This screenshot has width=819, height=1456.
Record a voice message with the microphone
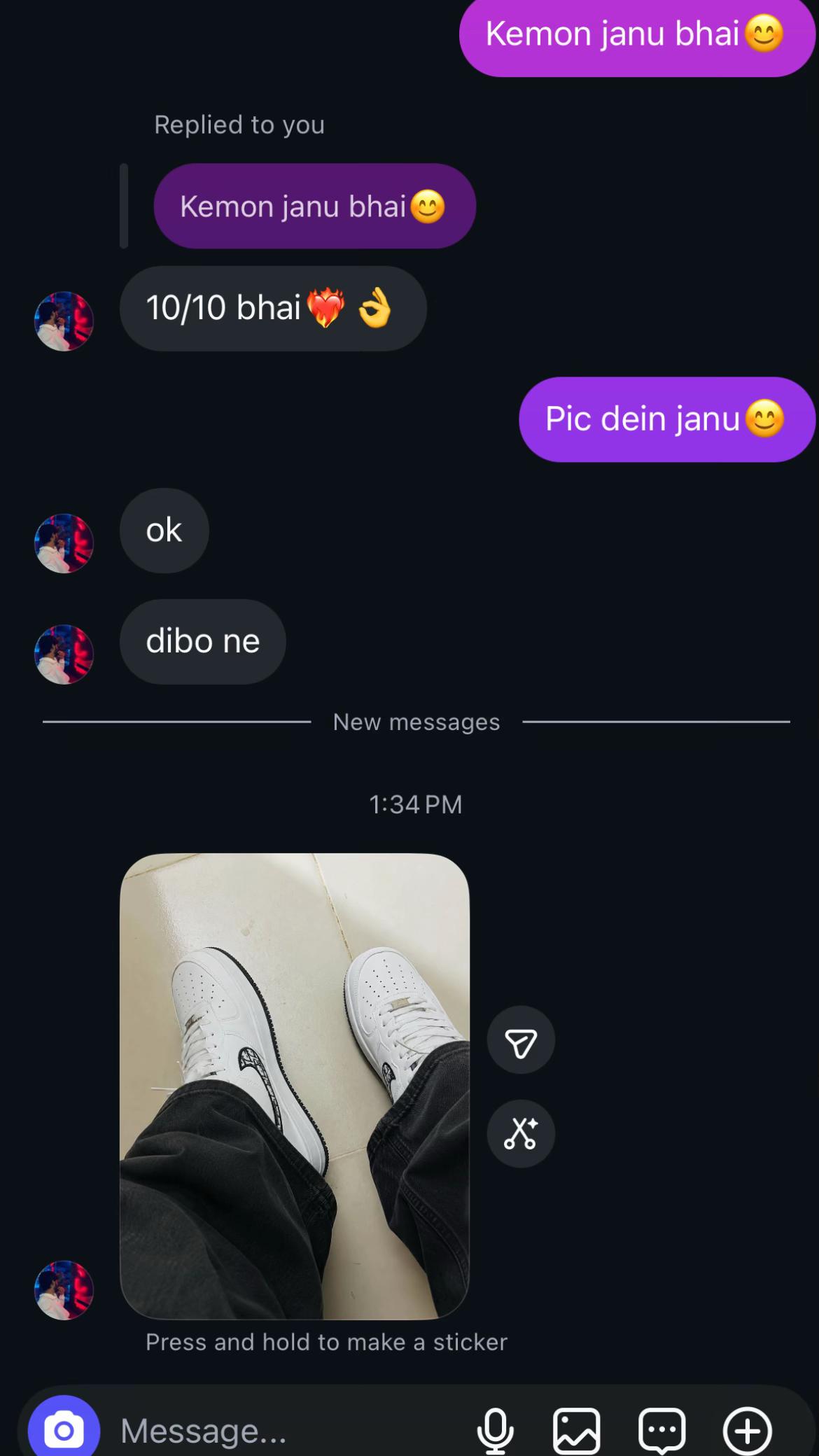click(x=495, y=1430)
